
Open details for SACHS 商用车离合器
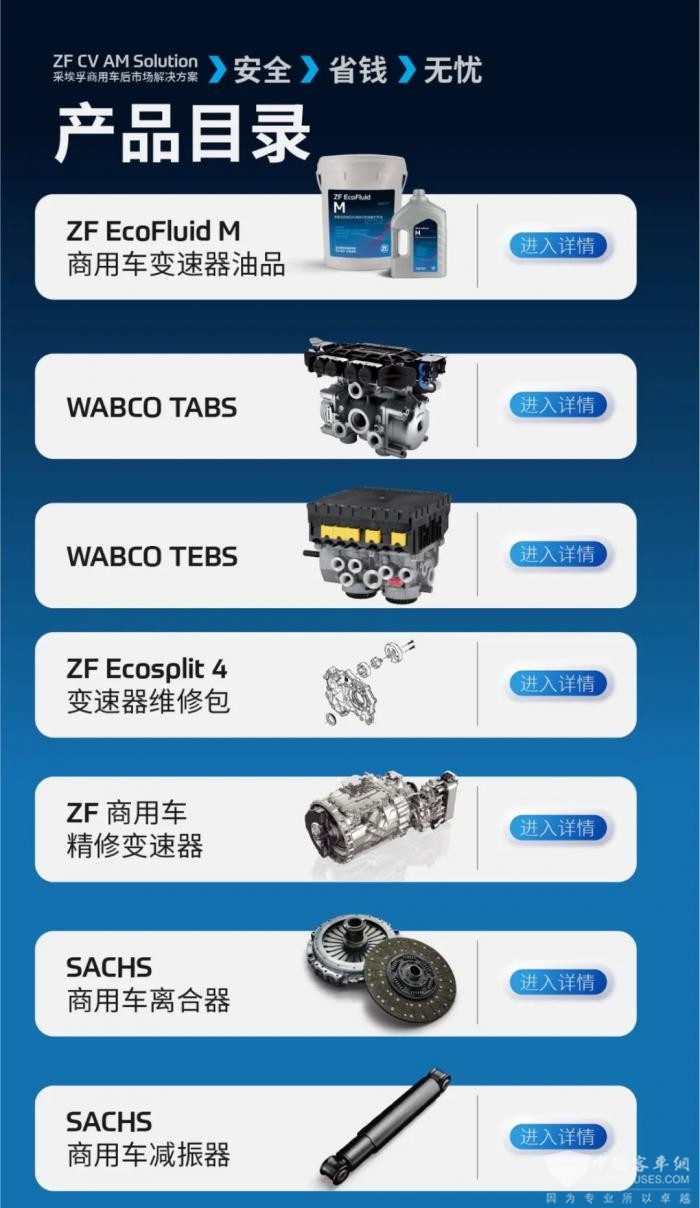[x=557, y=982]
